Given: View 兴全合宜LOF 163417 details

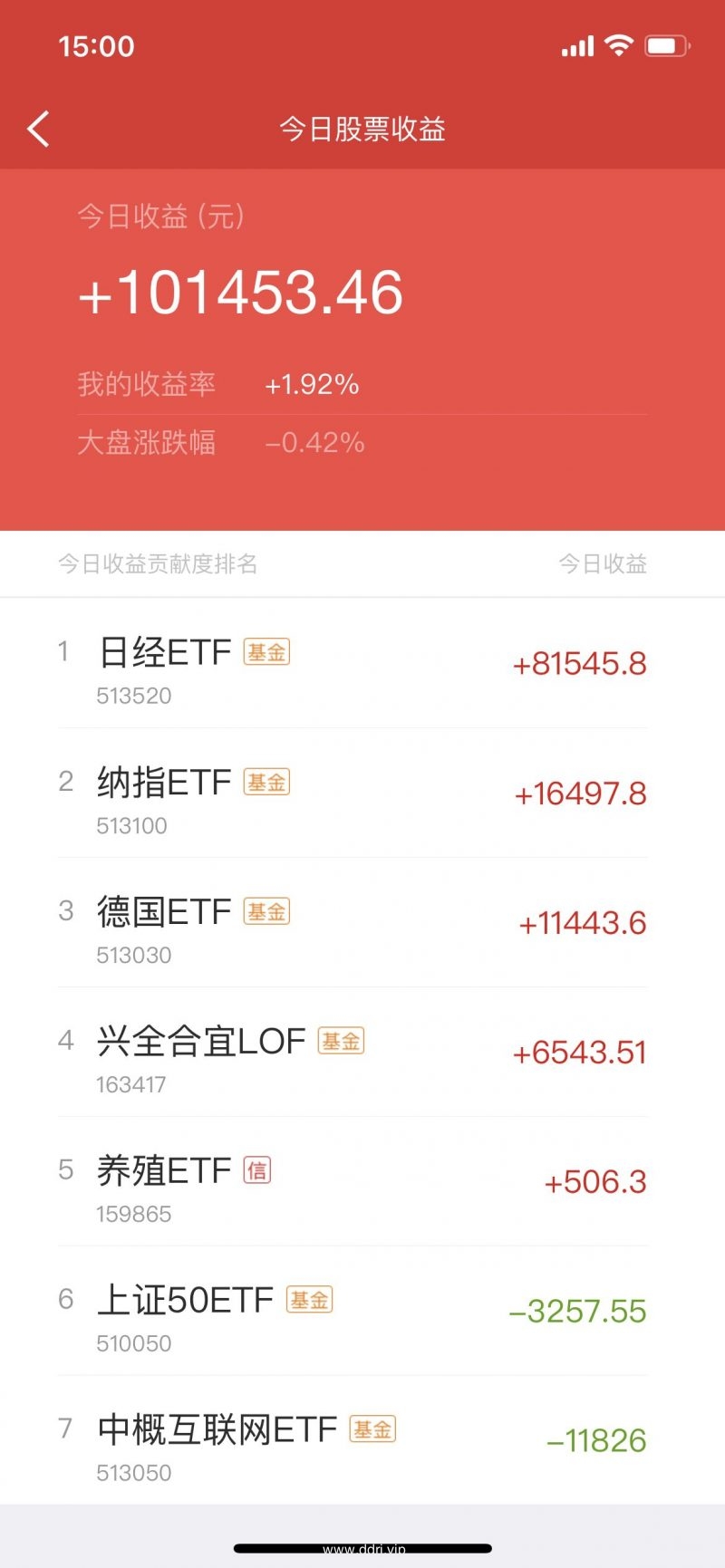Looking at the screenshot, I should (362, 1052).
